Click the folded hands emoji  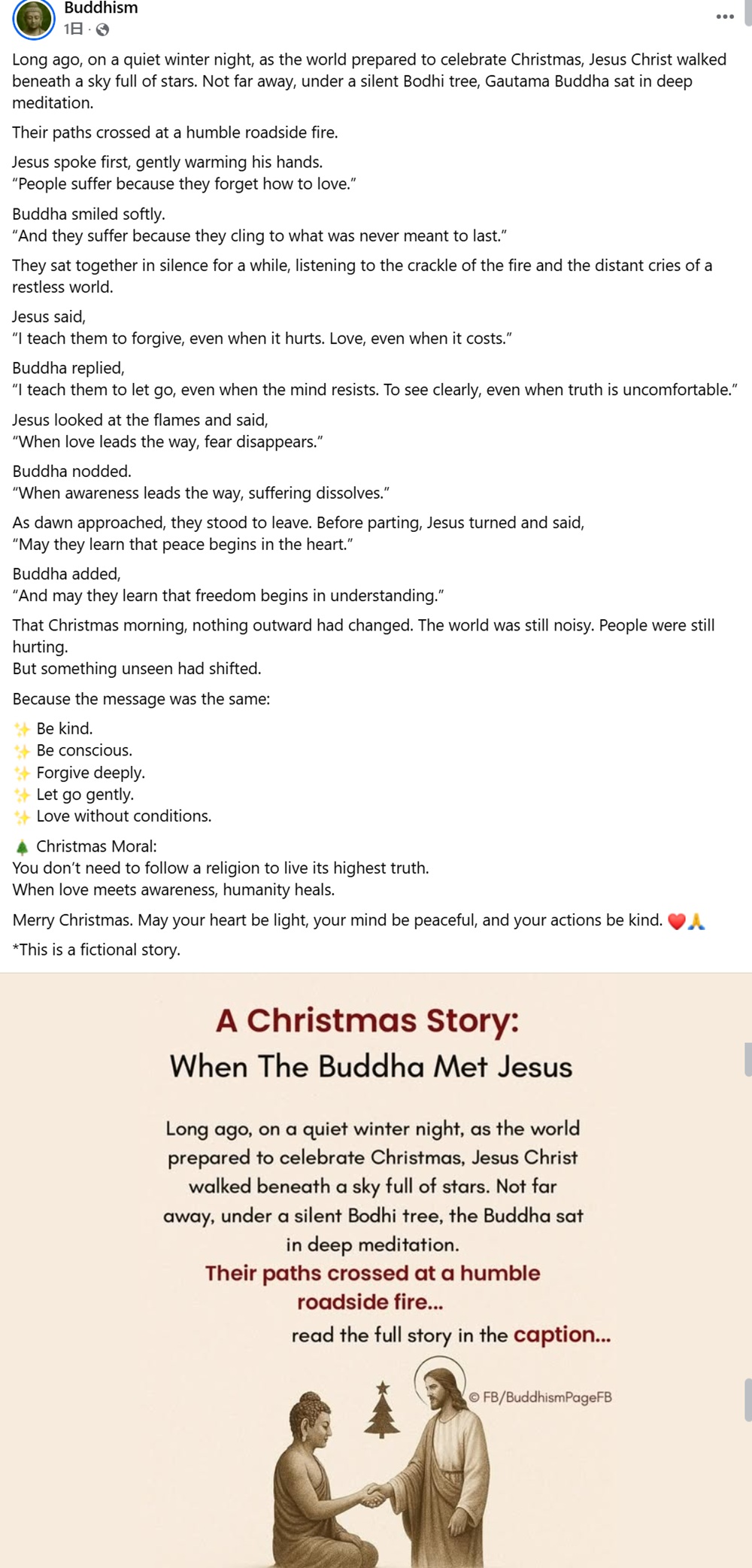[x=698, y=919]
